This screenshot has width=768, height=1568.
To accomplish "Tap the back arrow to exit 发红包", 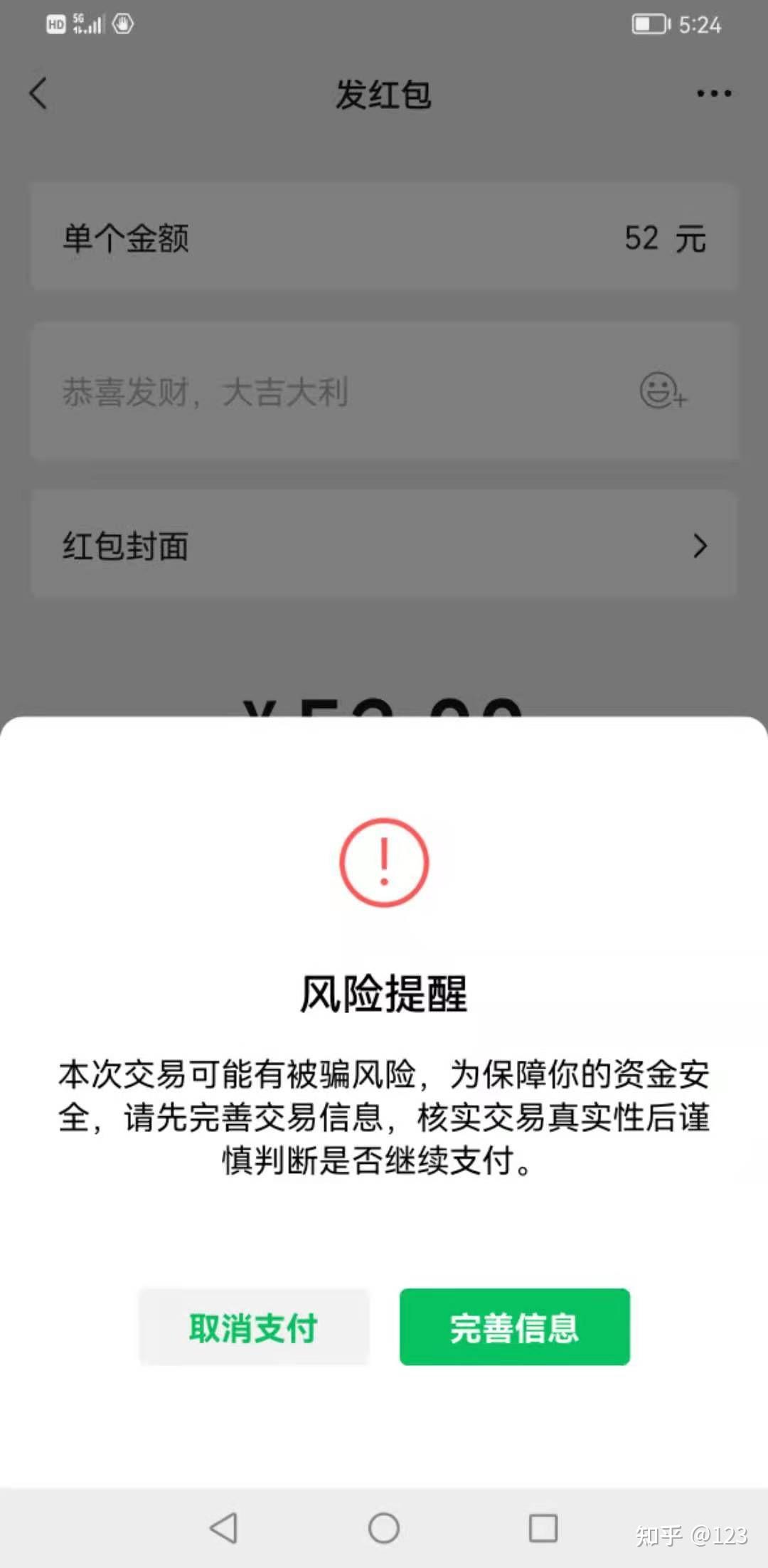I will click(x=39, y=93).
